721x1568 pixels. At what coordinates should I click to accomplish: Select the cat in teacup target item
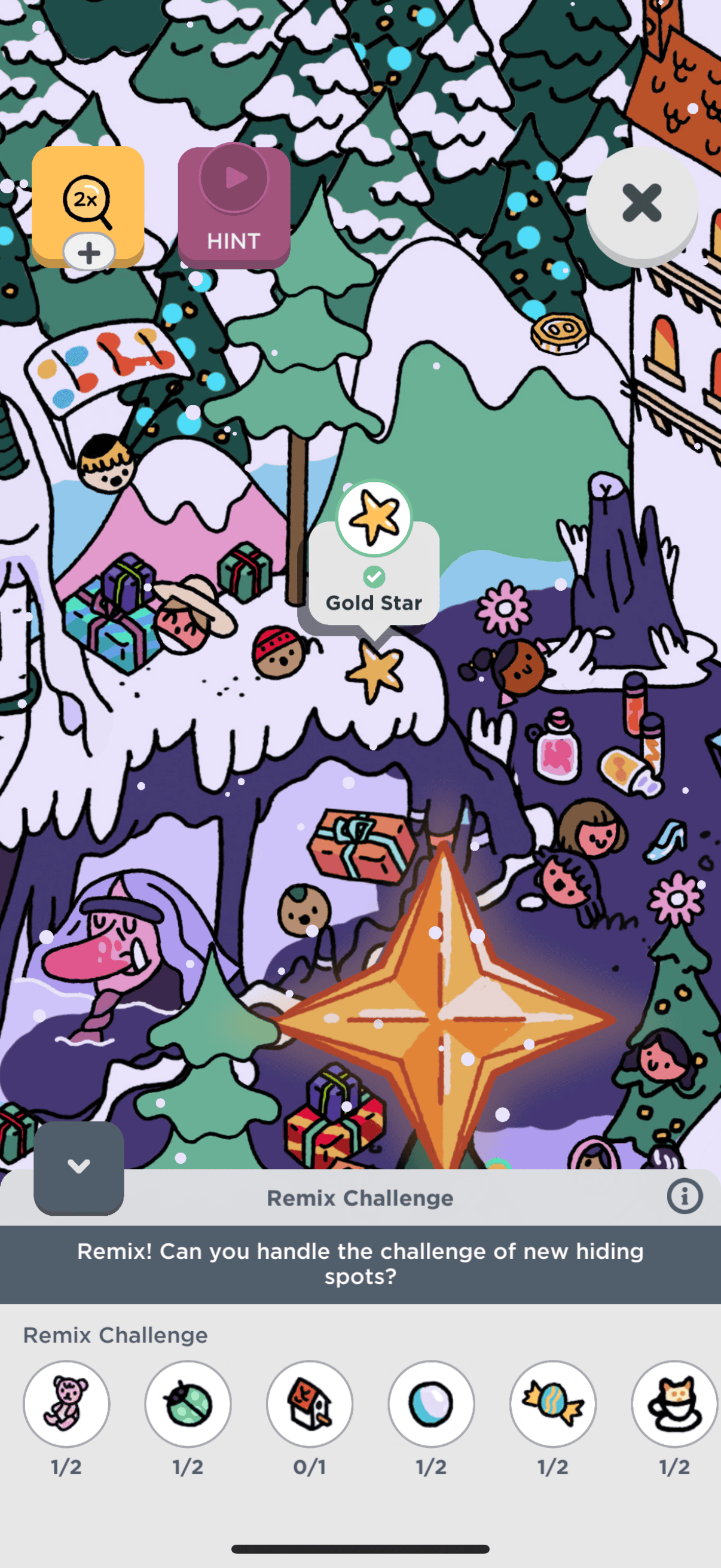674,1403
